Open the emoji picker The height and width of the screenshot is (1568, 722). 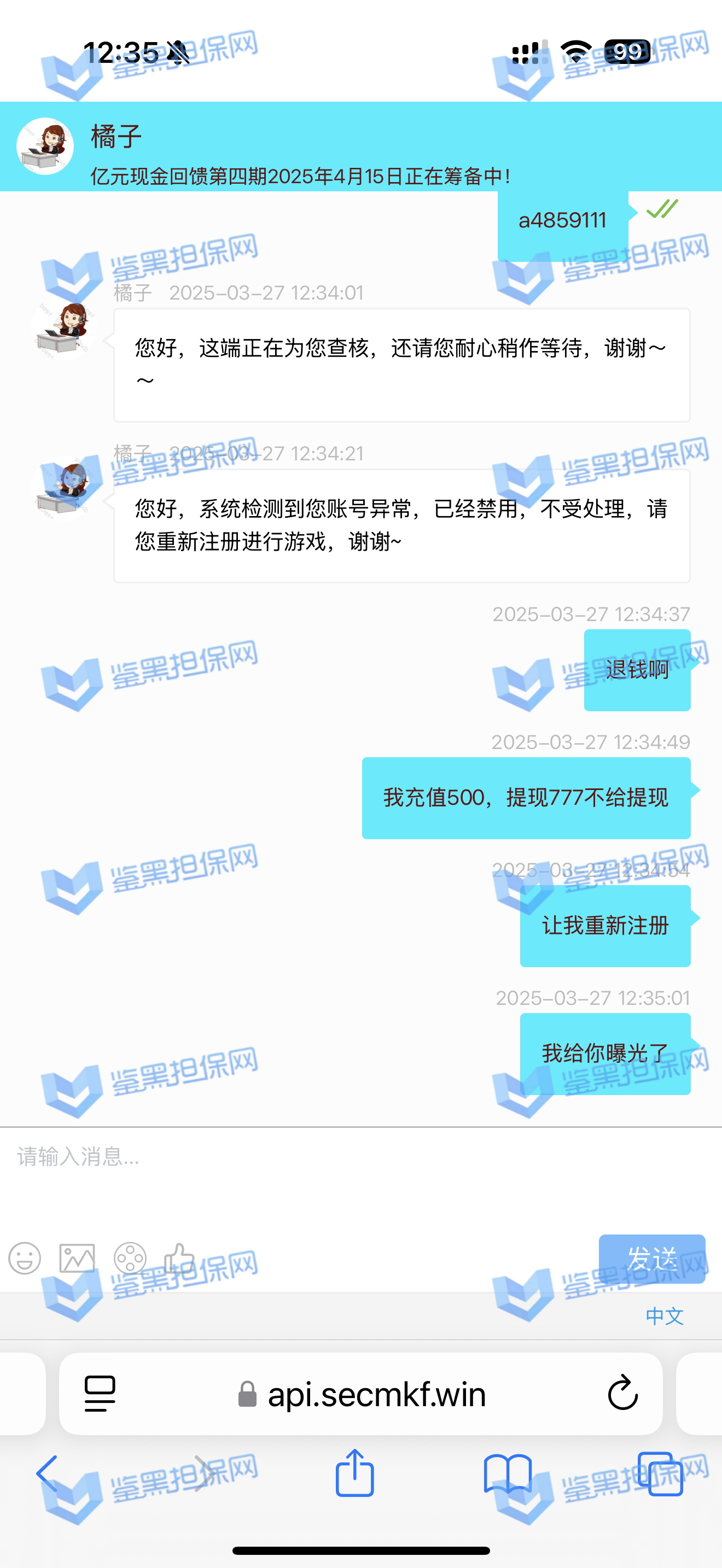25,1257
